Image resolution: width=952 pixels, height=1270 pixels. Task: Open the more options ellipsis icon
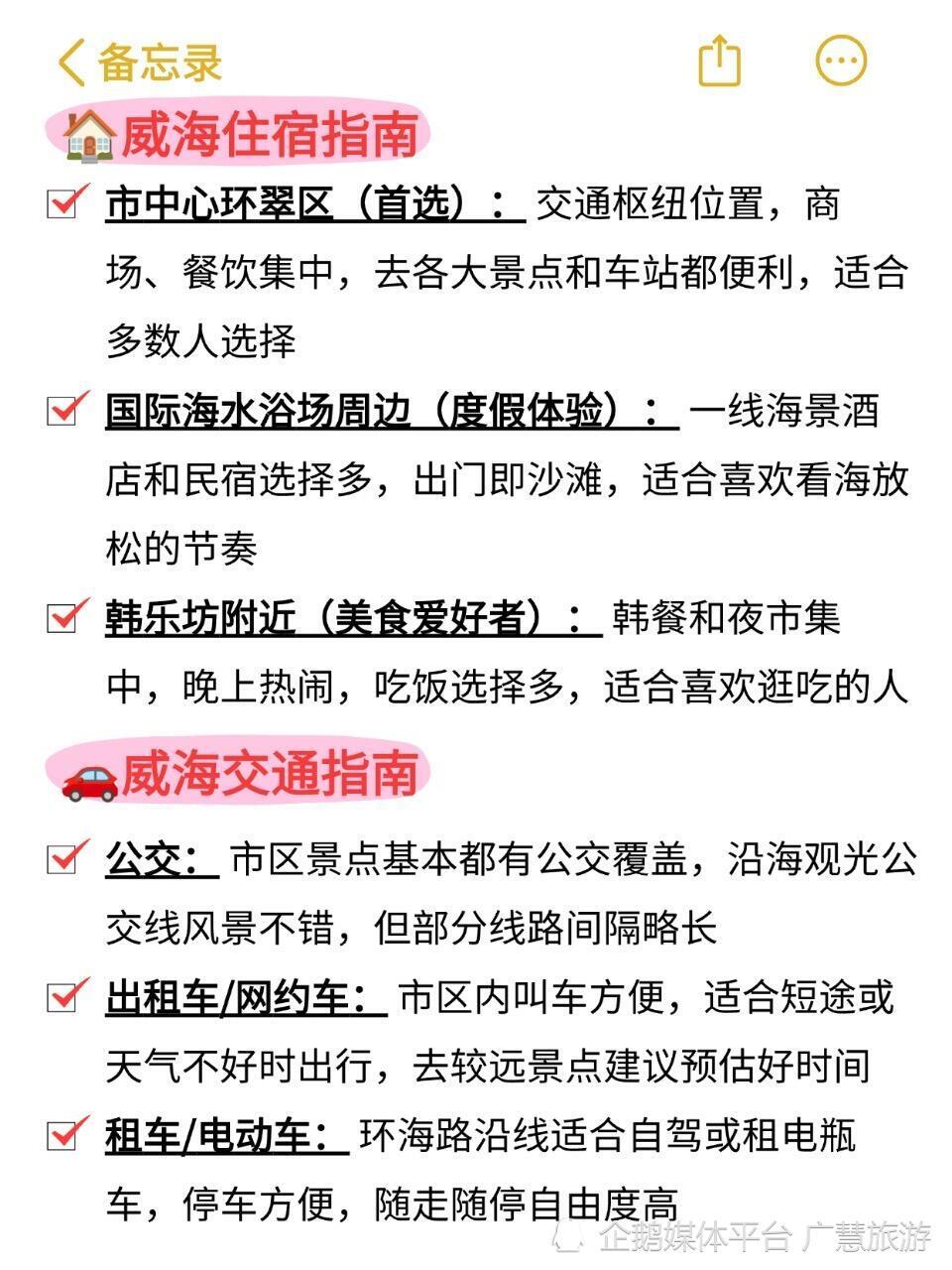839,62
